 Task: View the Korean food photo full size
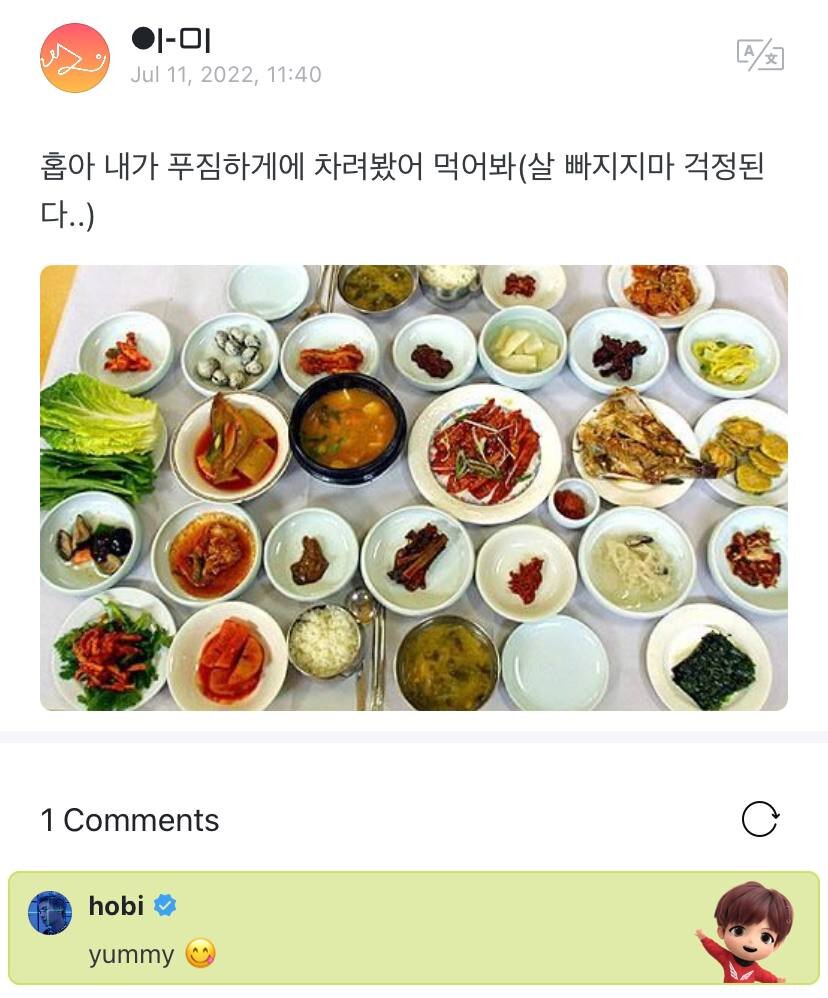click(x=414, y=488)
